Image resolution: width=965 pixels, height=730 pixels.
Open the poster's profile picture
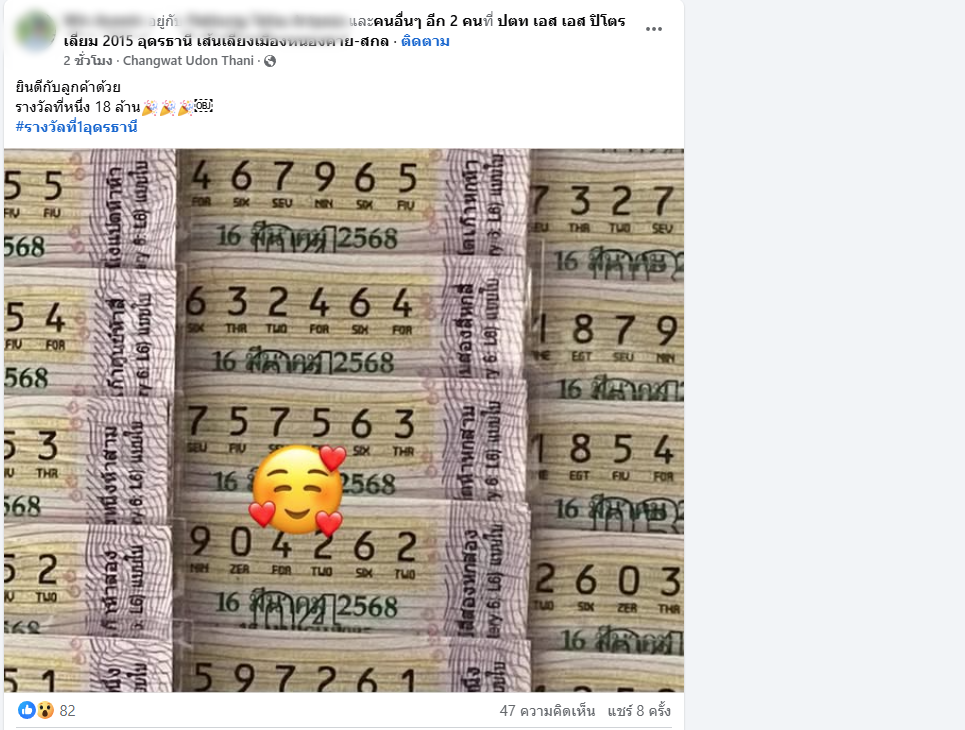(x=36, y=32)
